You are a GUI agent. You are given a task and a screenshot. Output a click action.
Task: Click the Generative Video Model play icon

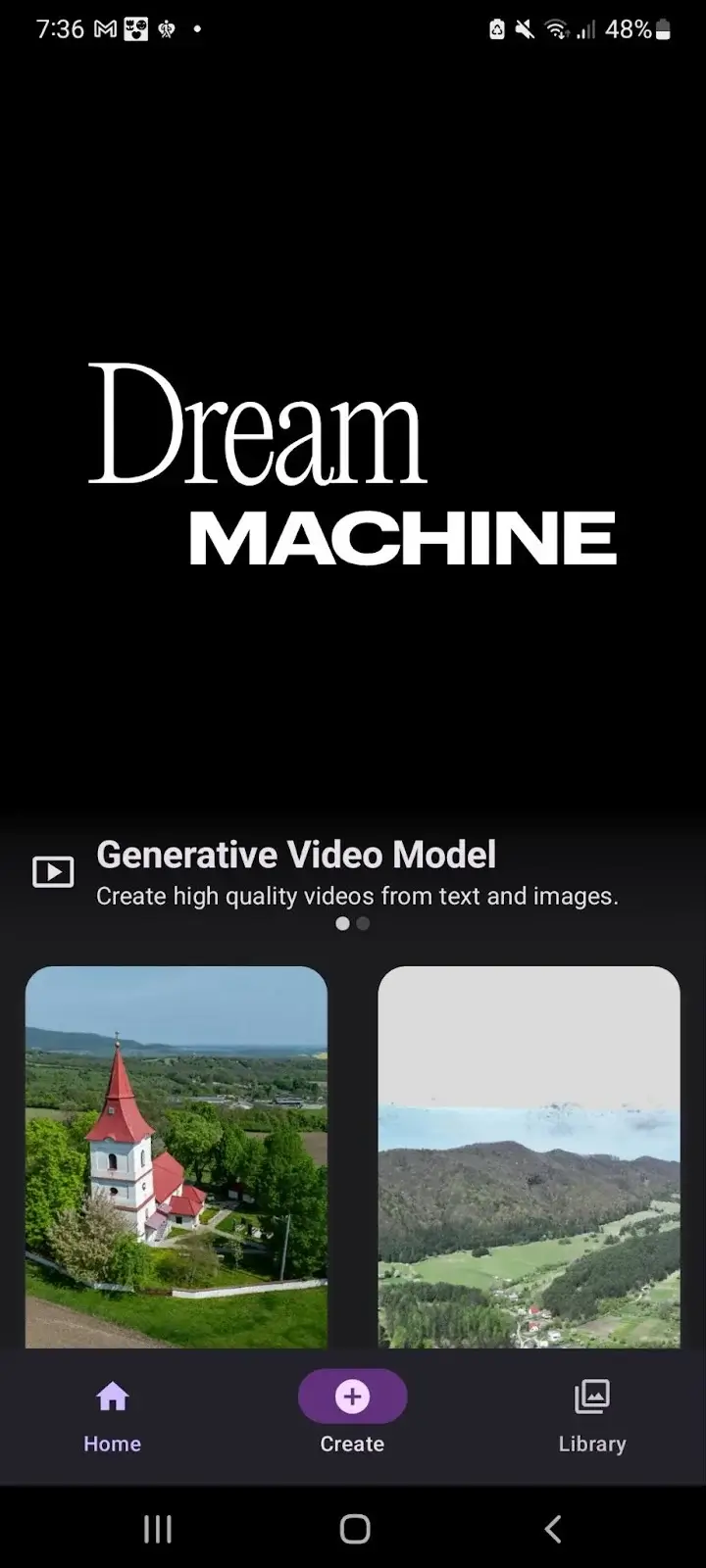pyautogui.click(x=52, y=871)
